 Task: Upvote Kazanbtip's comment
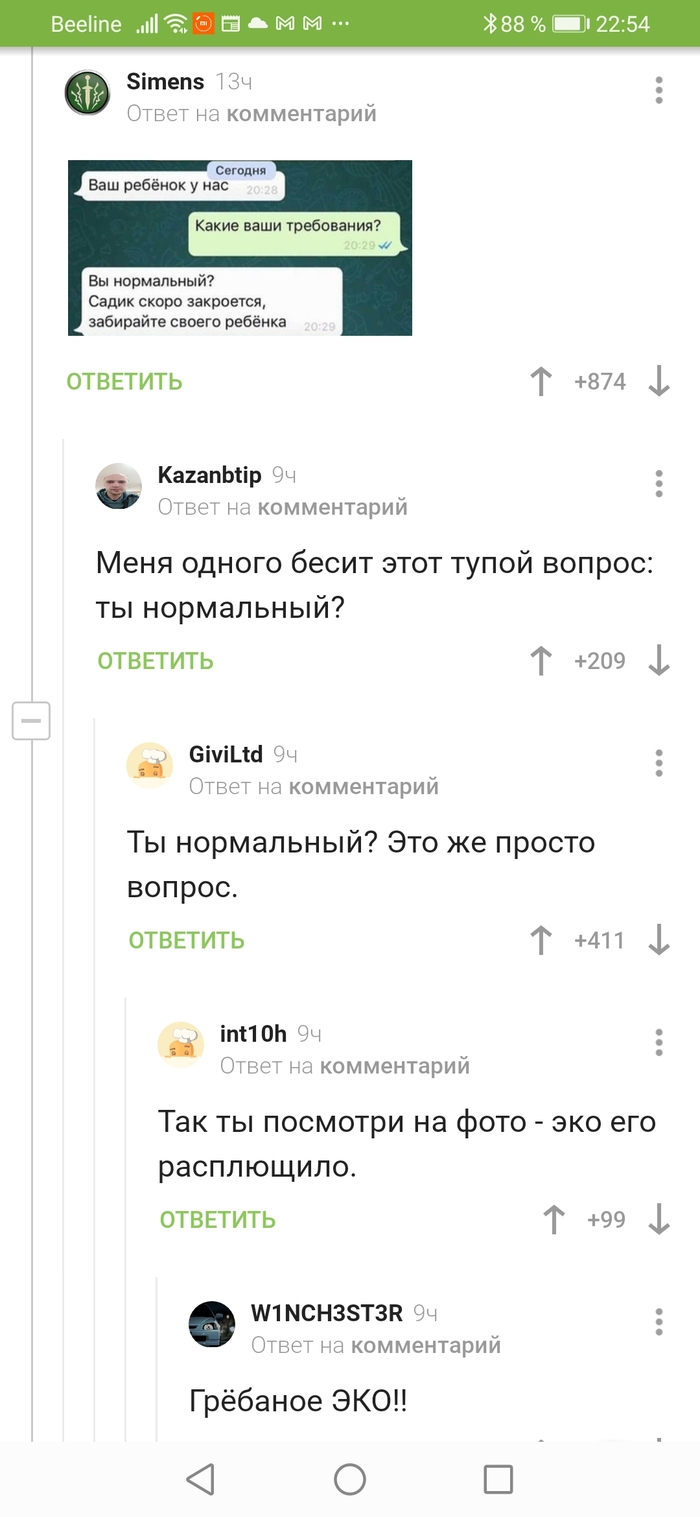(541, 661)
